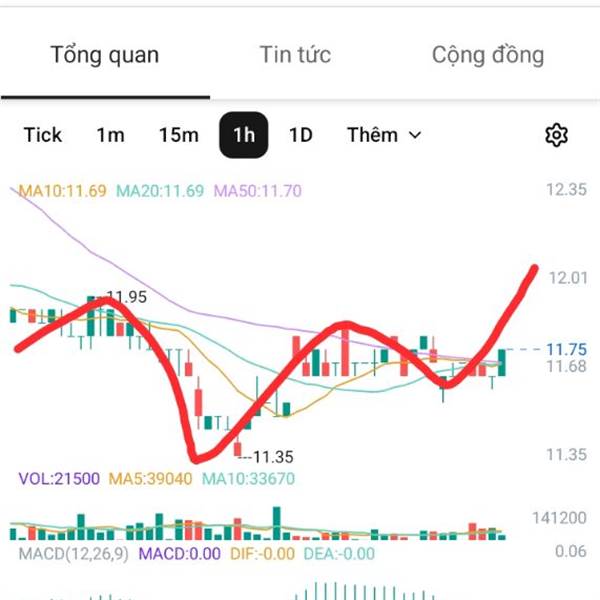Expand the Thêm timeframe dropdown
This screenshot has width=600, height=600.
point(384,135)
